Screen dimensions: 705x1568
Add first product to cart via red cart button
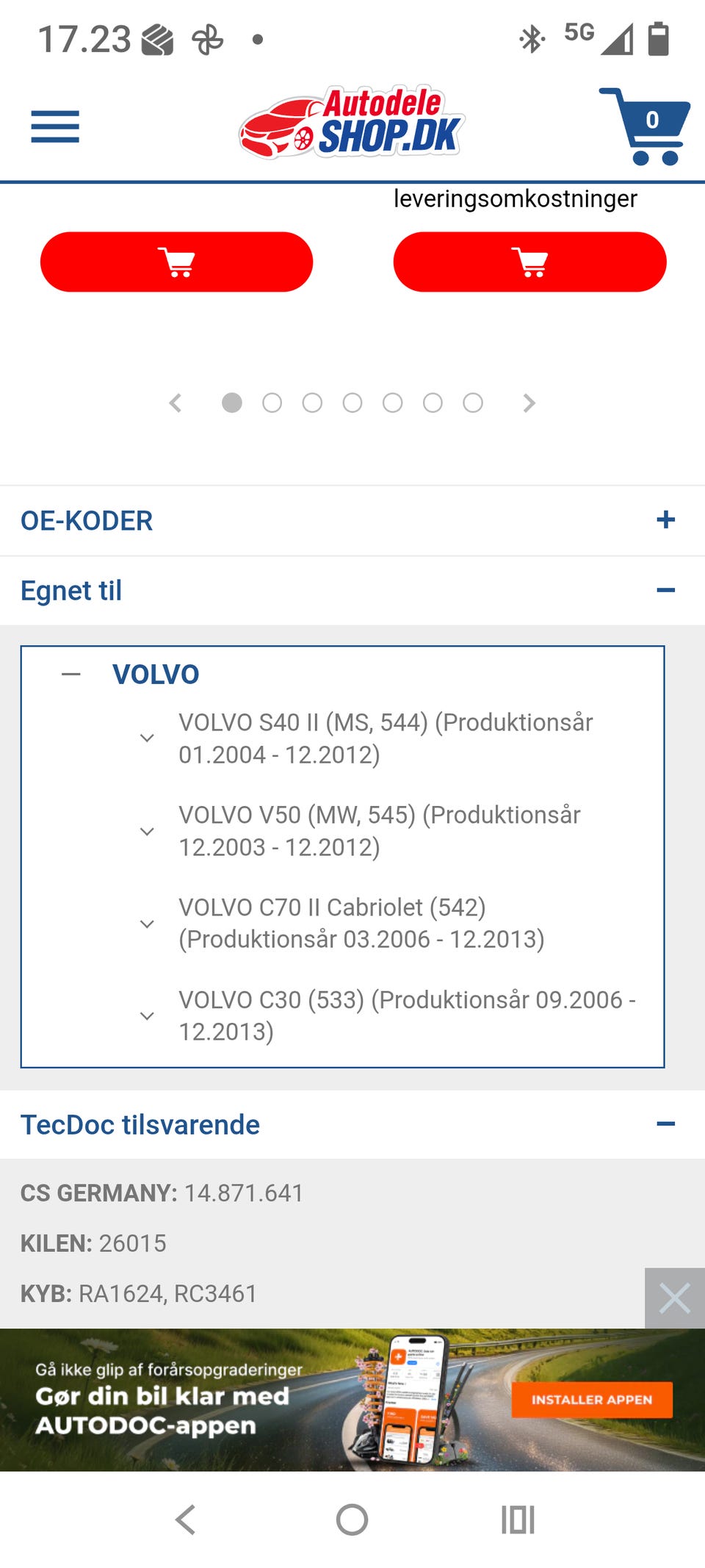(176, 262)
